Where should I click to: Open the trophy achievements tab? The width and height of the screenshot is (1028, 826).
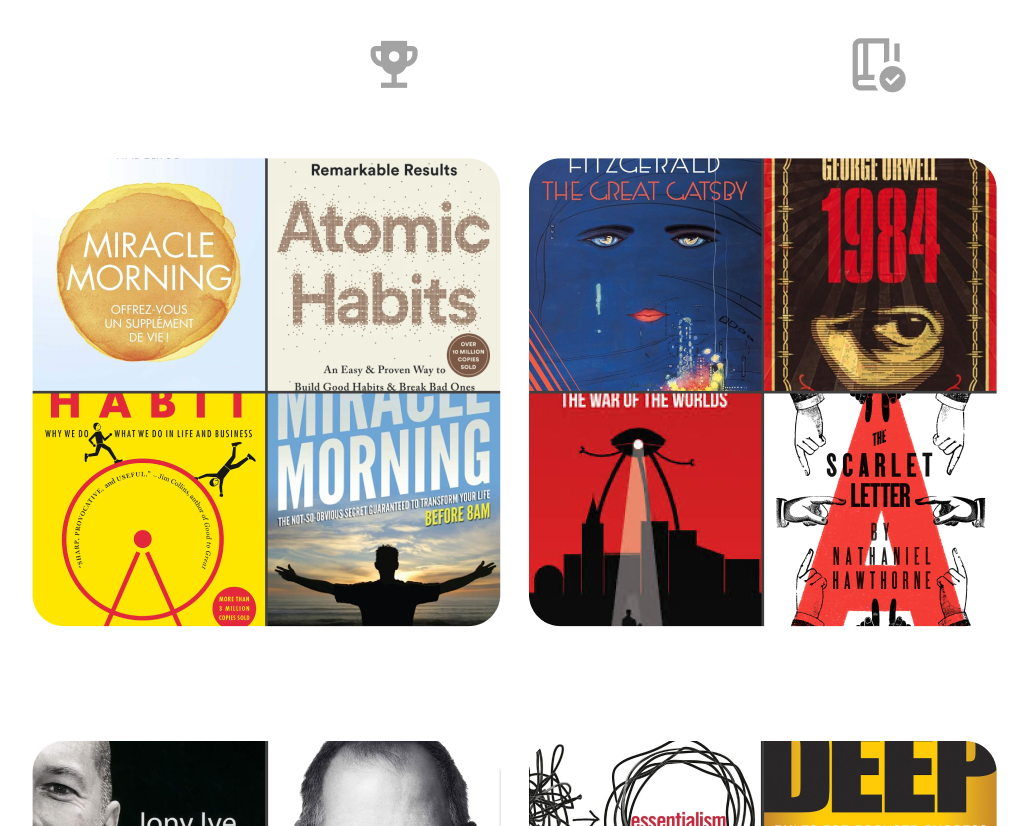pos(394,65)
